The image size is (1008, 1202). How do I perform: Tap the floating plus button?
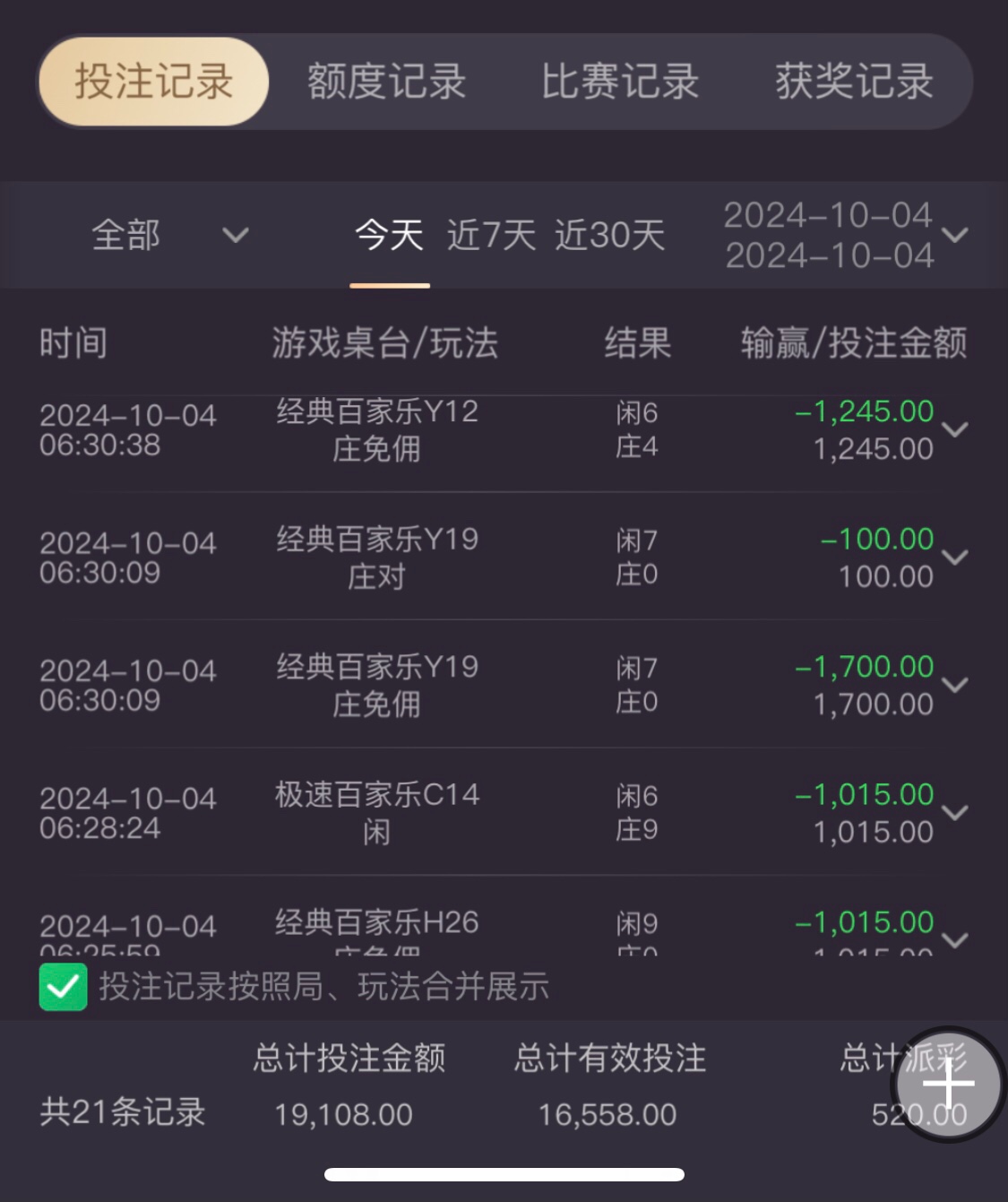pos(948,1085)
